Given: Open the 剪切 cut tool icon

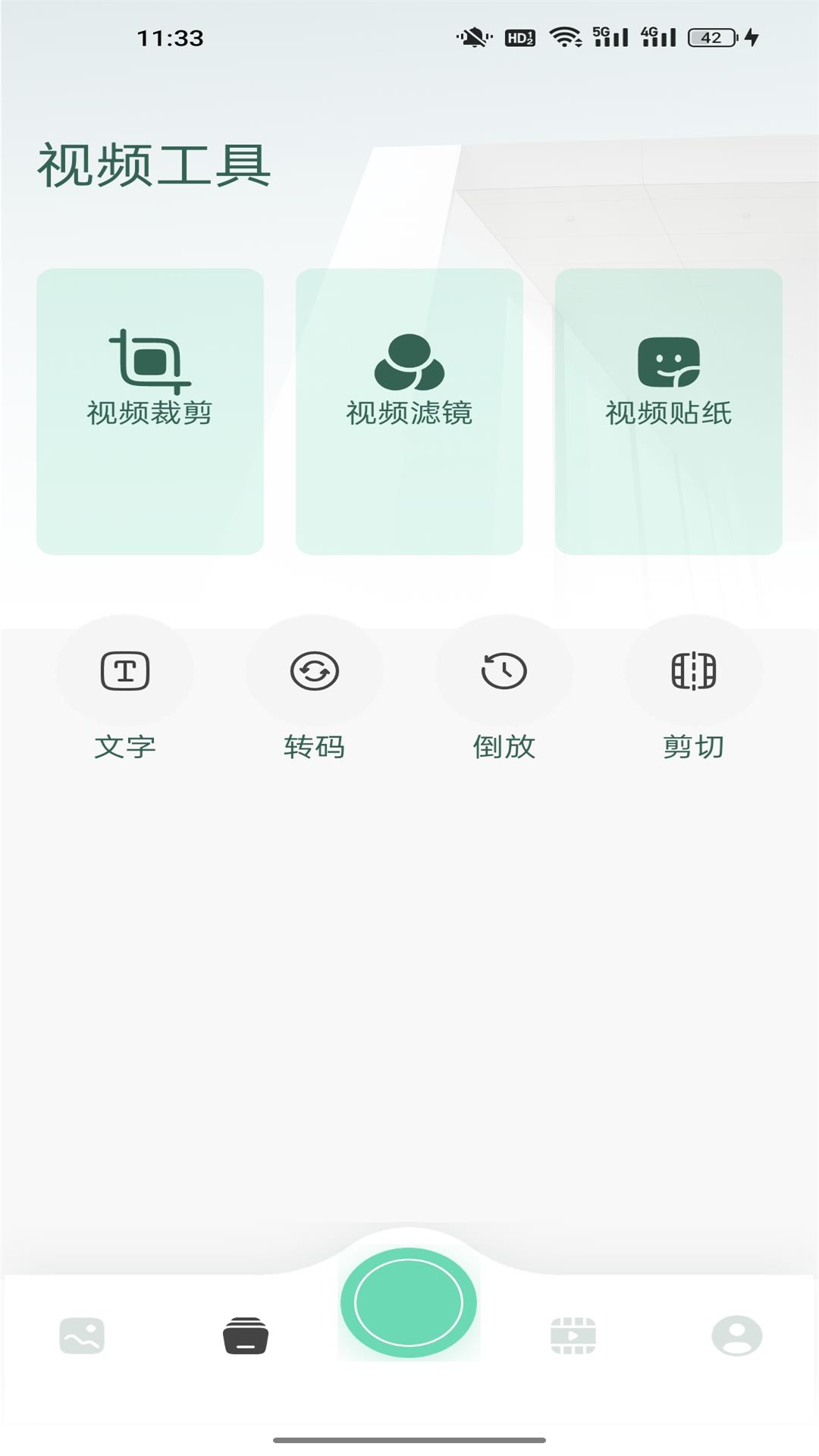Looking at the screenshot, I should coord(693,670).
